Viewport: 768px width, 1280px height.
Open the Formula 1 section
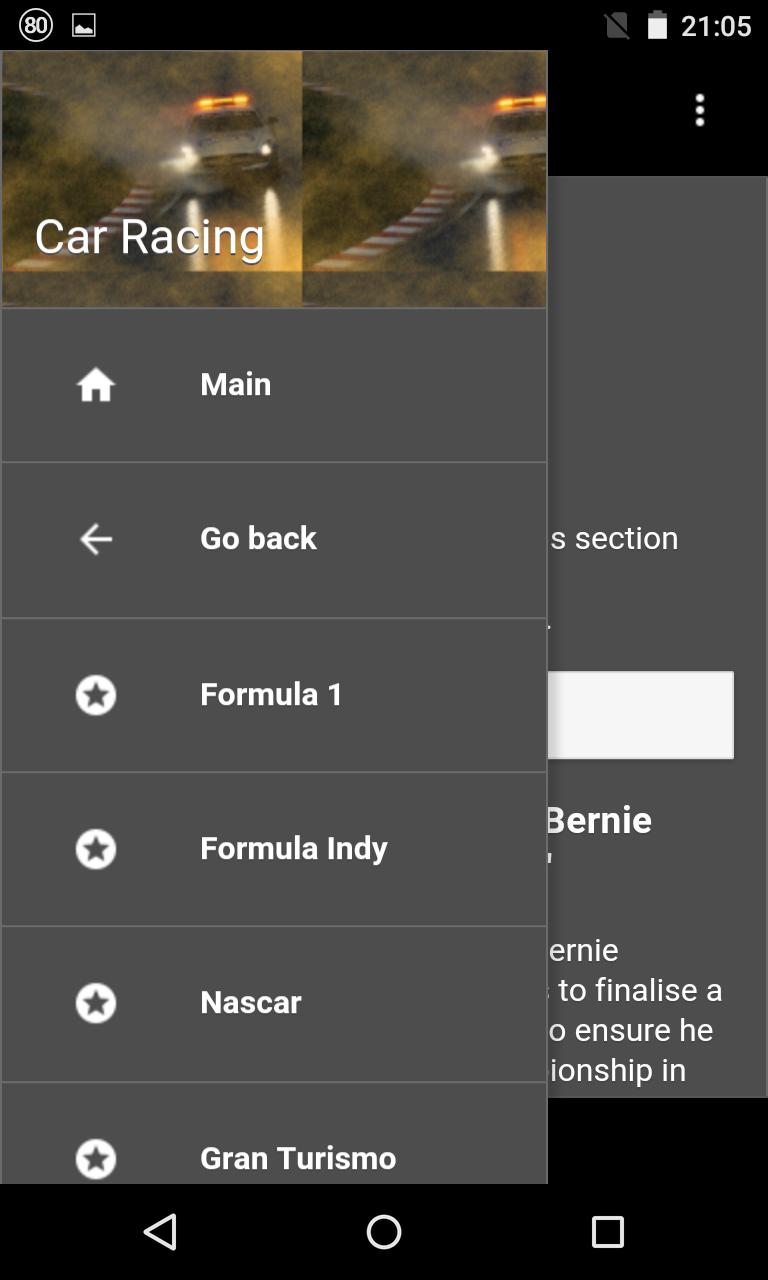(274, 695)
